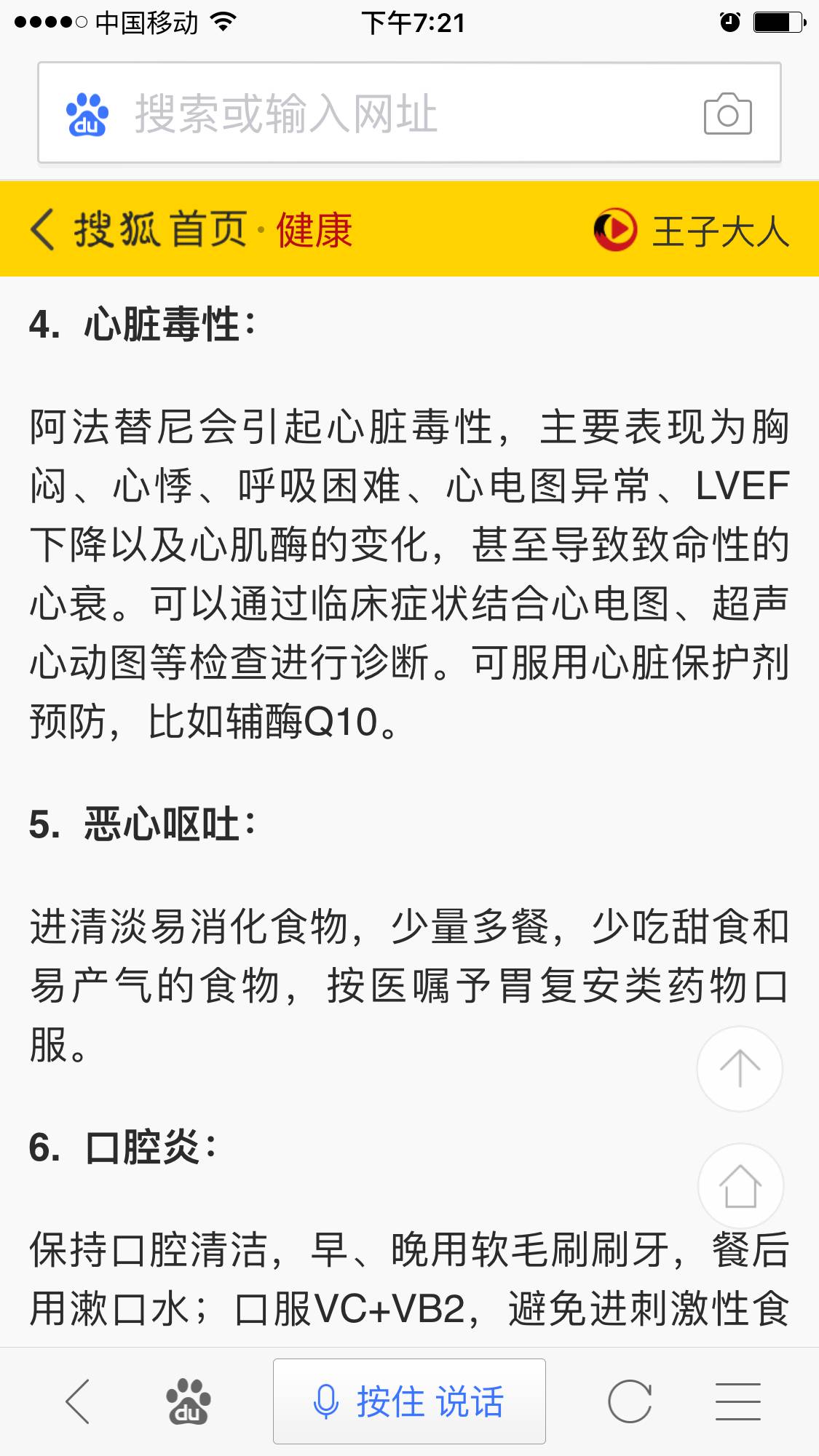Tap the 按住 说话 voice button
The width and height of the screenshot is (819, 1456).
click(x=409, y=1401)
